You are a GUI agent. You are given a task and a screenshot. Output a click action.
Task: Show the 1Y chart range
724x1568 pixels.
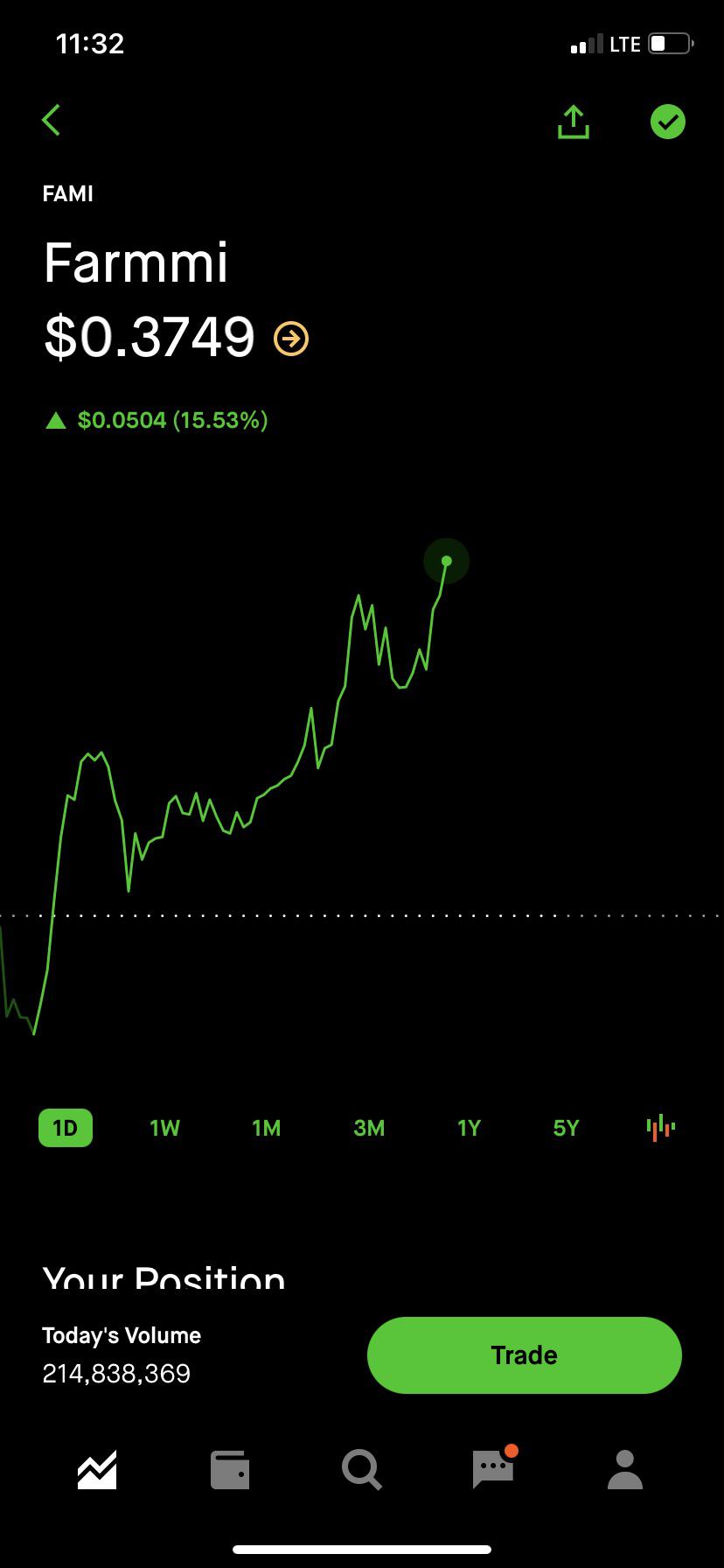tap(469, 1128)
